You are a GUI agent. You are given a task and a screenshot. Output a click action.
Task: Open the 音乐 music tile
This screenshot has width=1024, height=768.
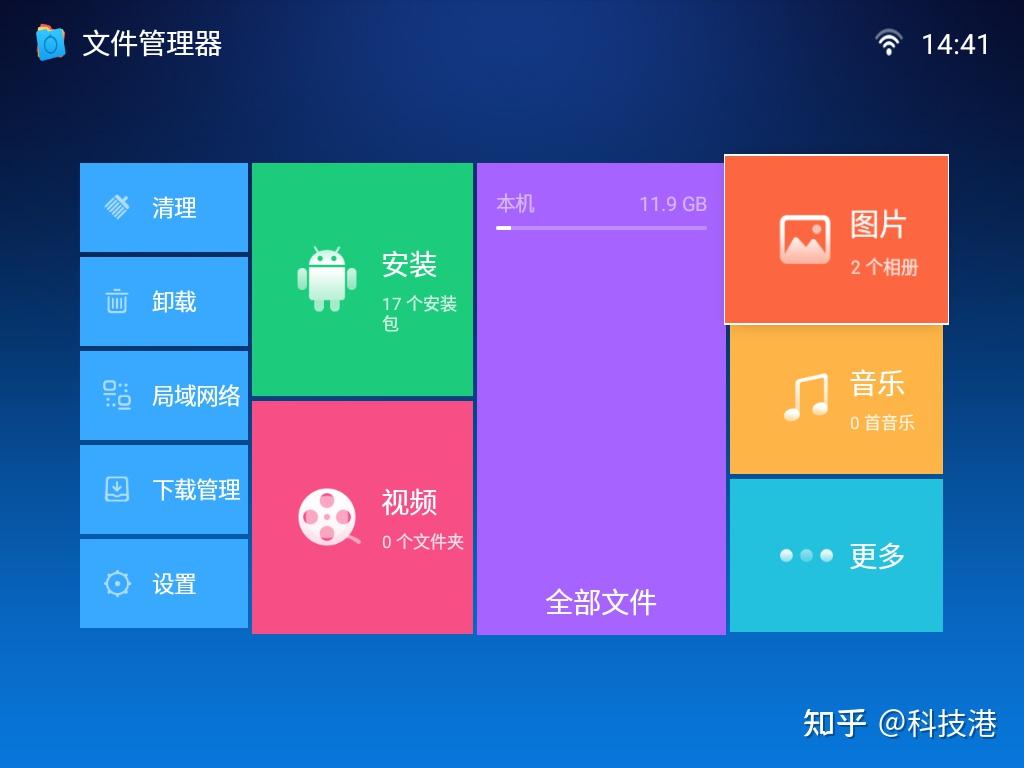(836, 398)
